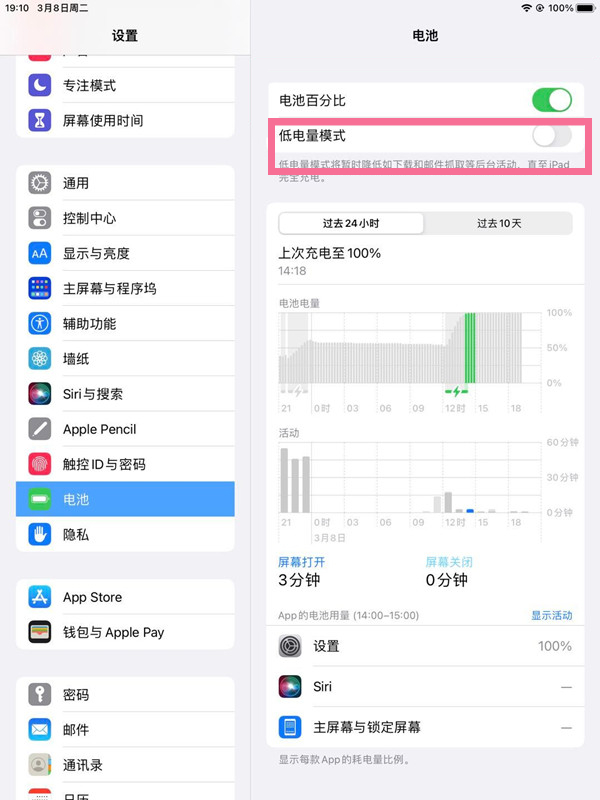Viewport: 600px width, 800px height.
Task: Enable 低电量模式
Action: pyautogui.click(x=551, y=135)
